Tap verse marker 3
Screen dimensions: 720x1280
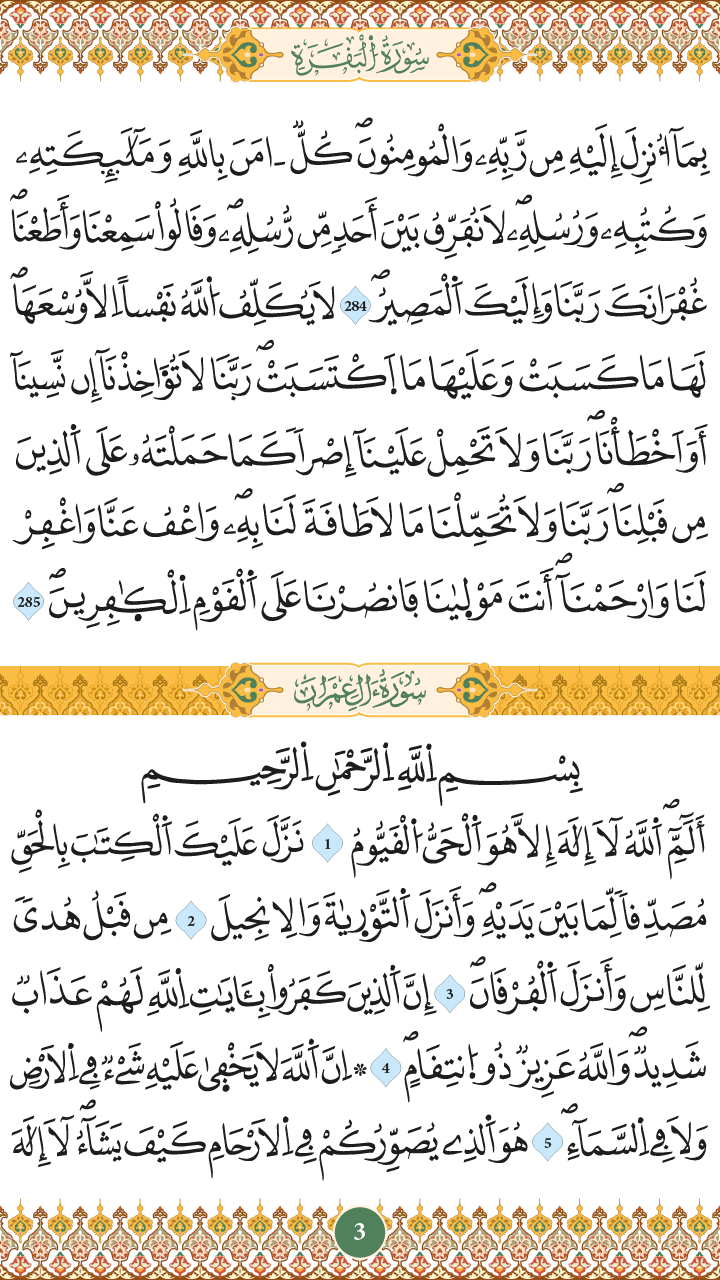(450, 994)
